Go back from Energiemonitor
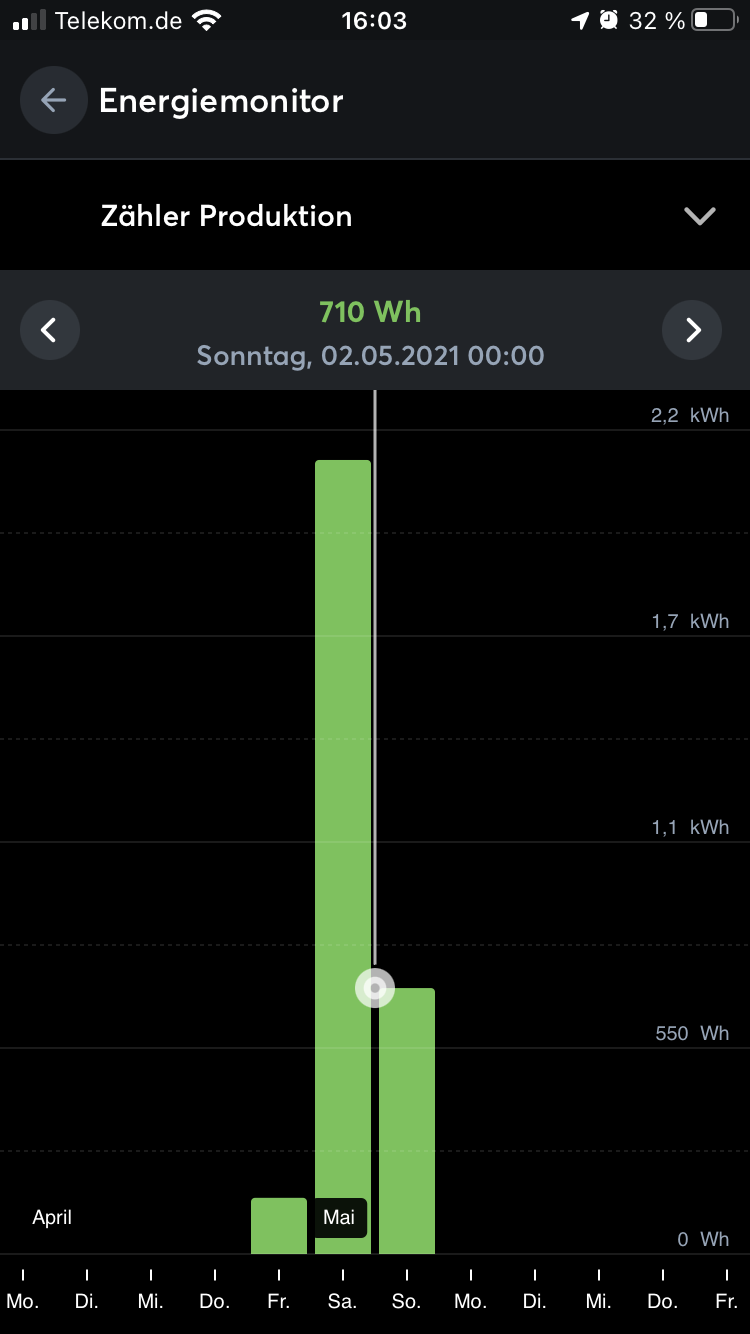 tap(53, 100)
